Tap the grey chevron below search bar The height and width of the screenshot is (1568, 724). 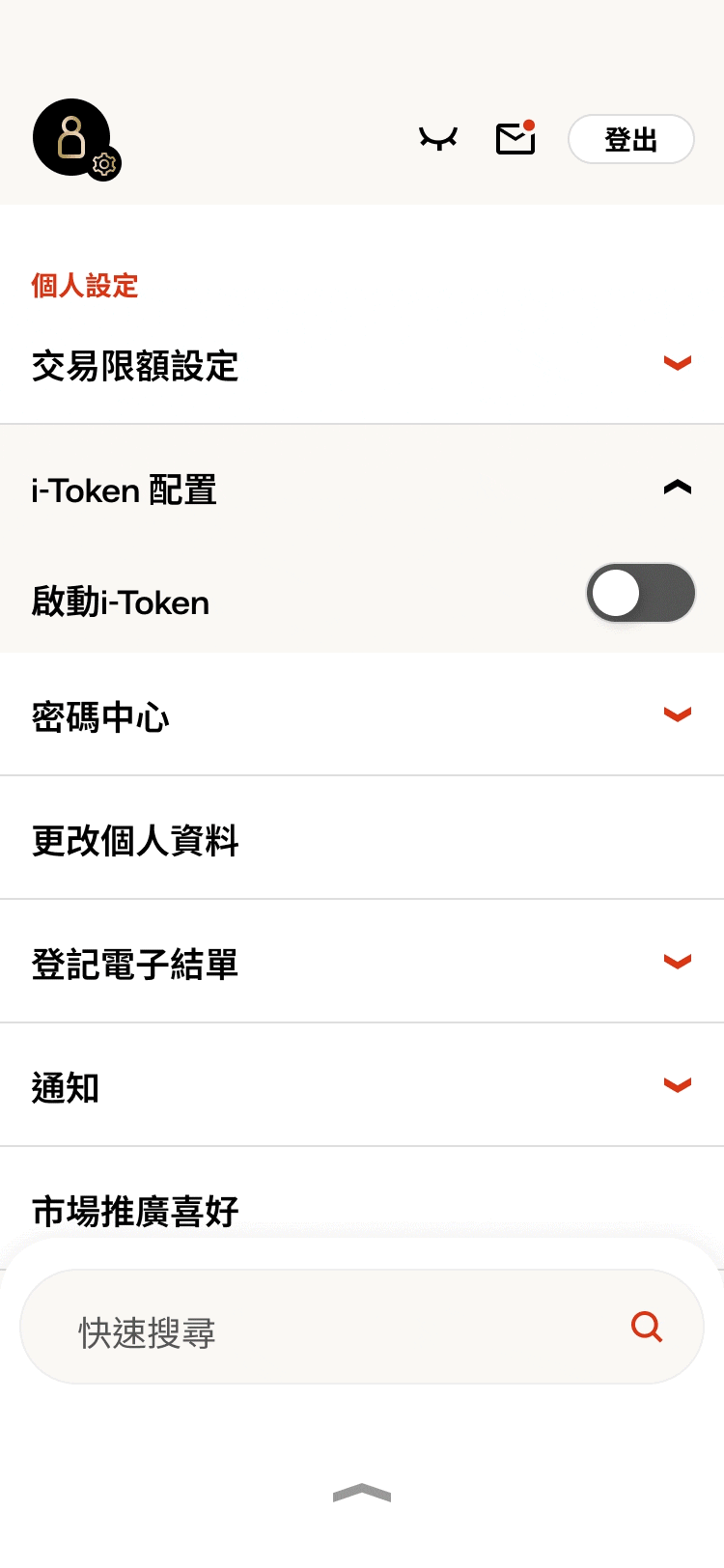[362, 1494]
